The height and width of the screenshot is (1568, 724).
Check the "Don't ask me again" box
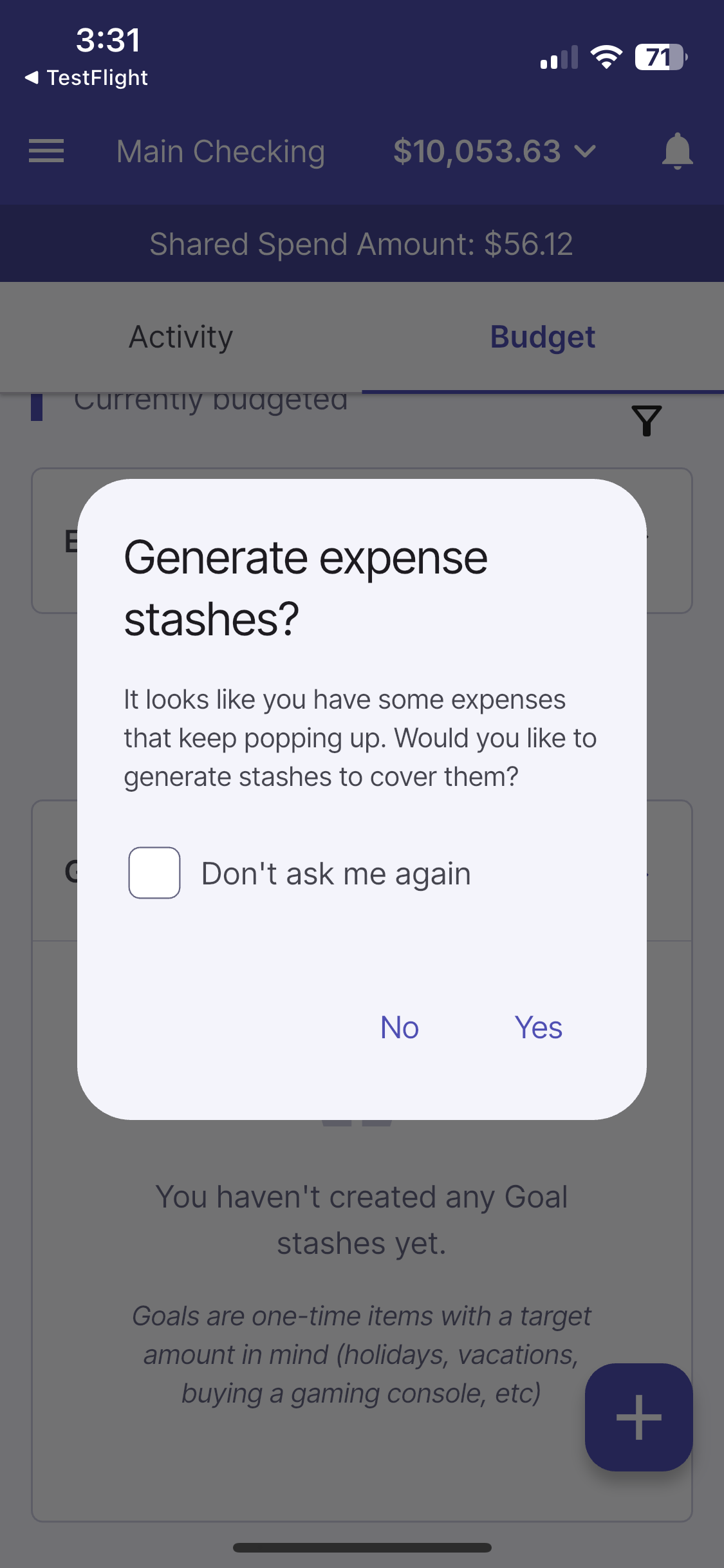click(154, 873)
